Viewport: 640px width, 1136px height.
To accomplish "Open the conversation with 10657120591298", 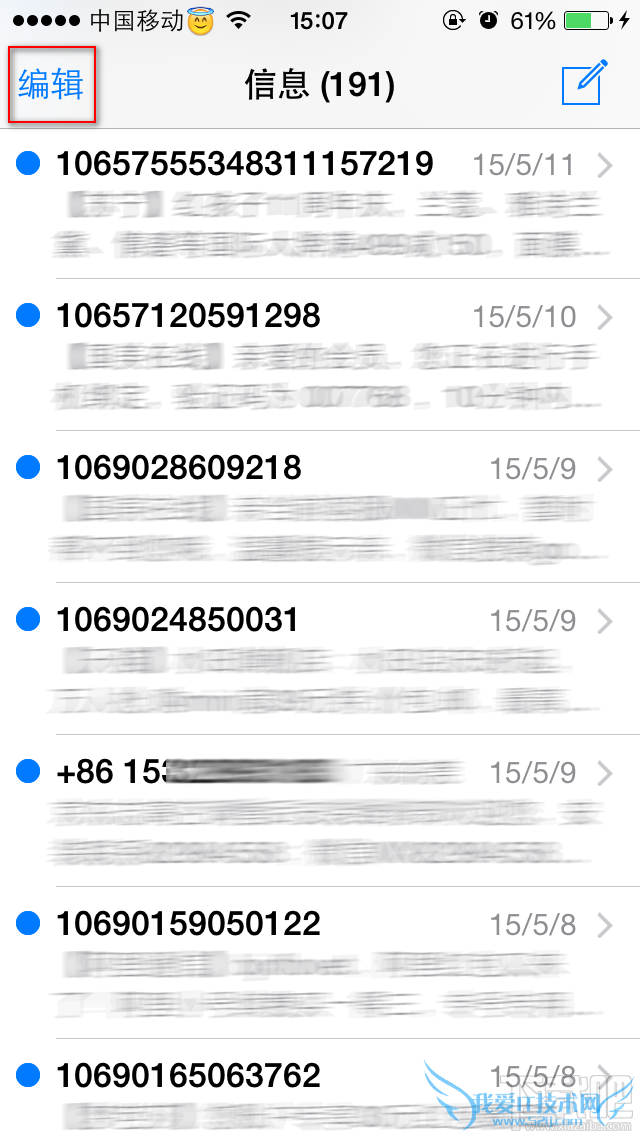I will pos(320,355).
